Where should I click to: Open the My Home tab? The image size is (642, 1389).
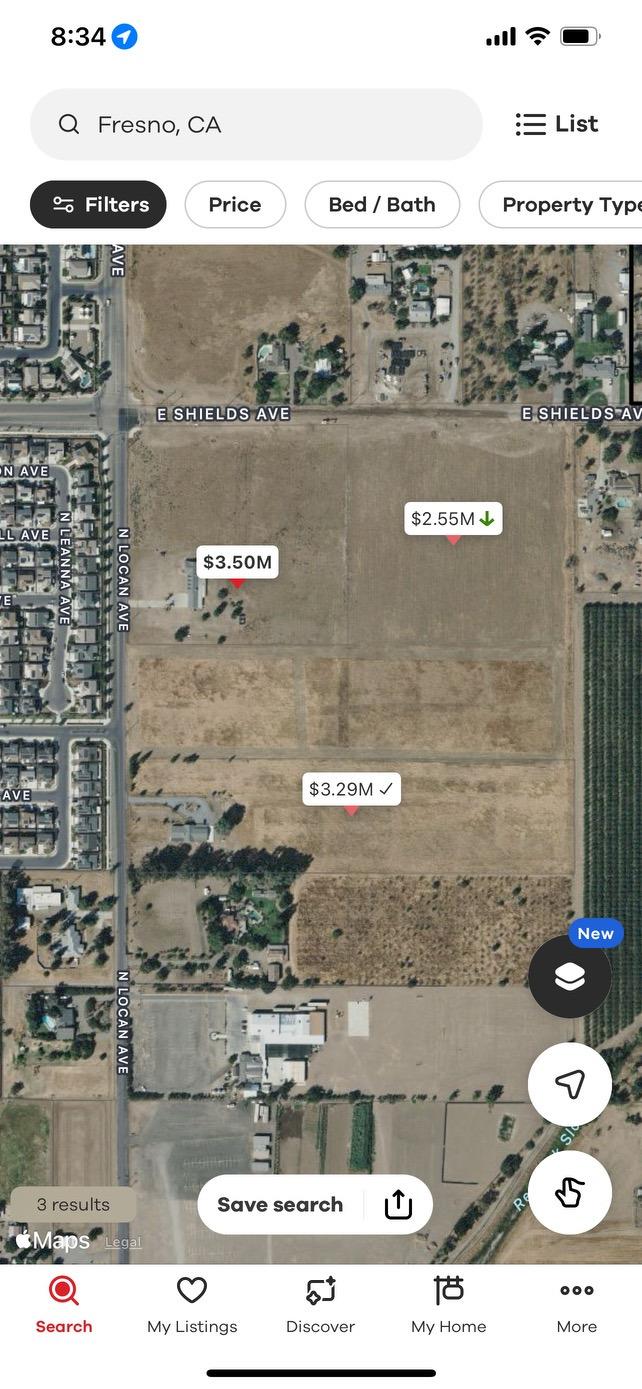[x=448, y=1306]
